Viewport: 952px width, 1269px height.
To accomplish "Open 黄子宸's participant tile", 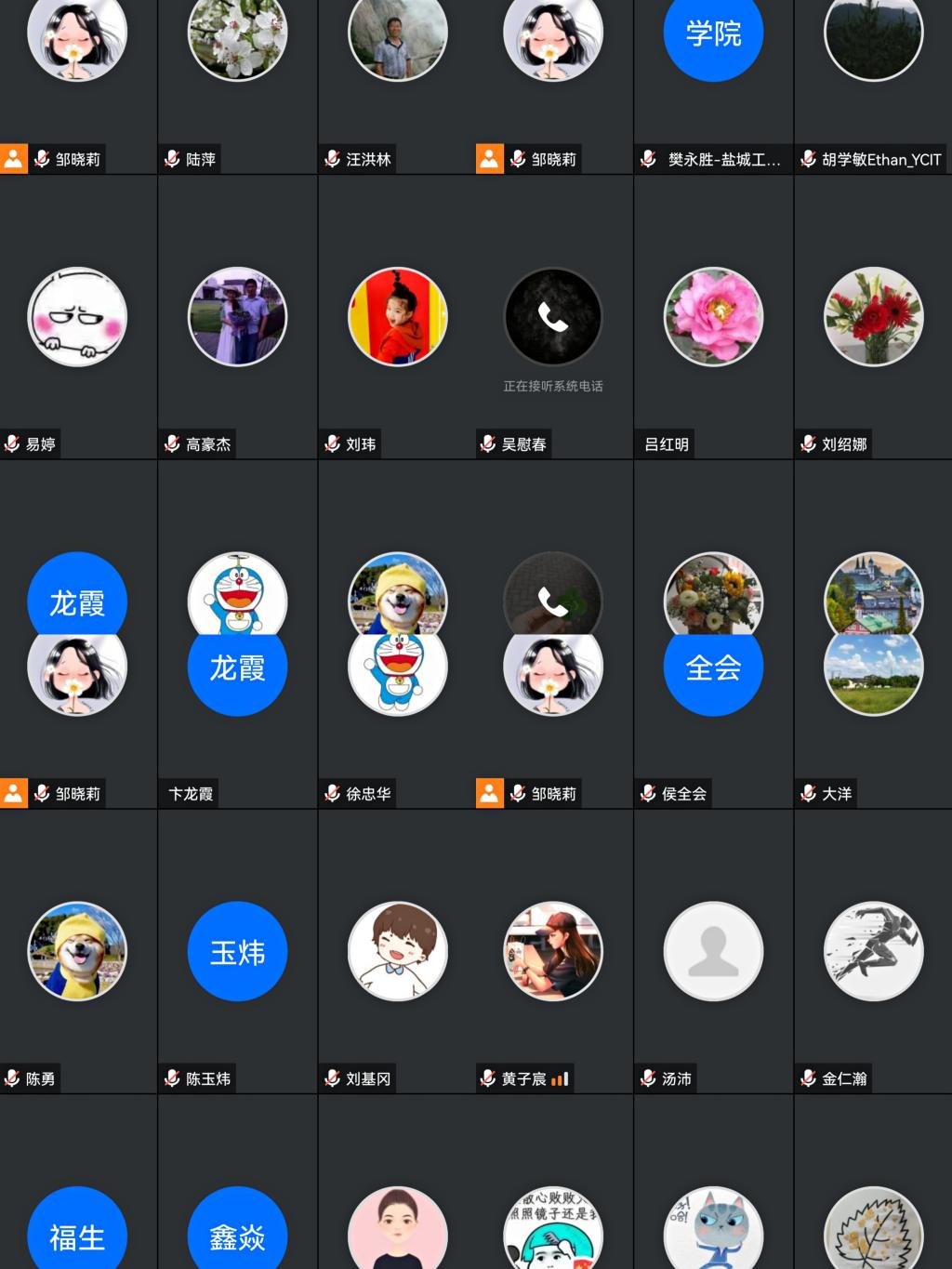I will click(553, 951).
